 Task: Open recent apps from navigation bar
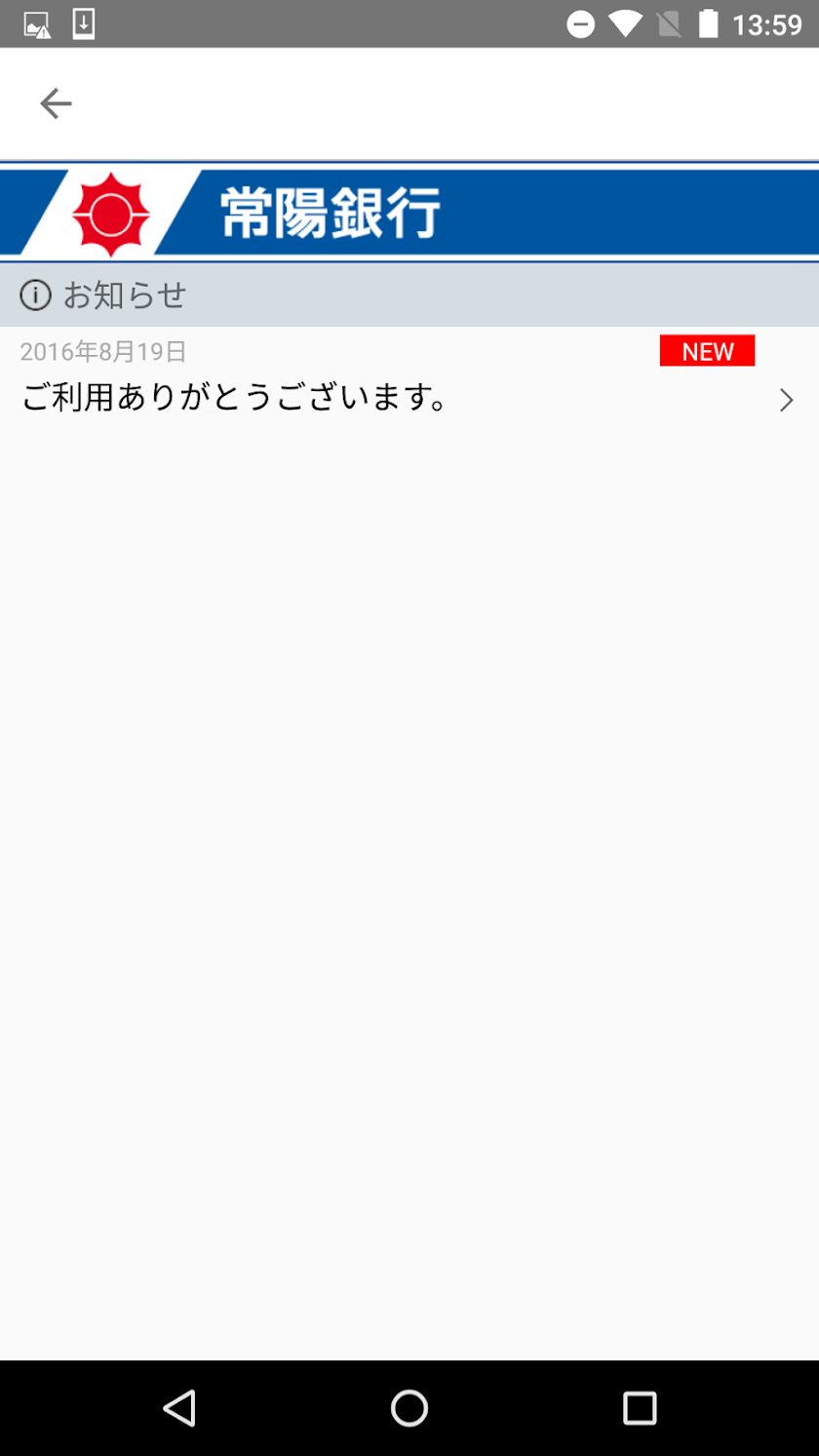coord(640,1408)
